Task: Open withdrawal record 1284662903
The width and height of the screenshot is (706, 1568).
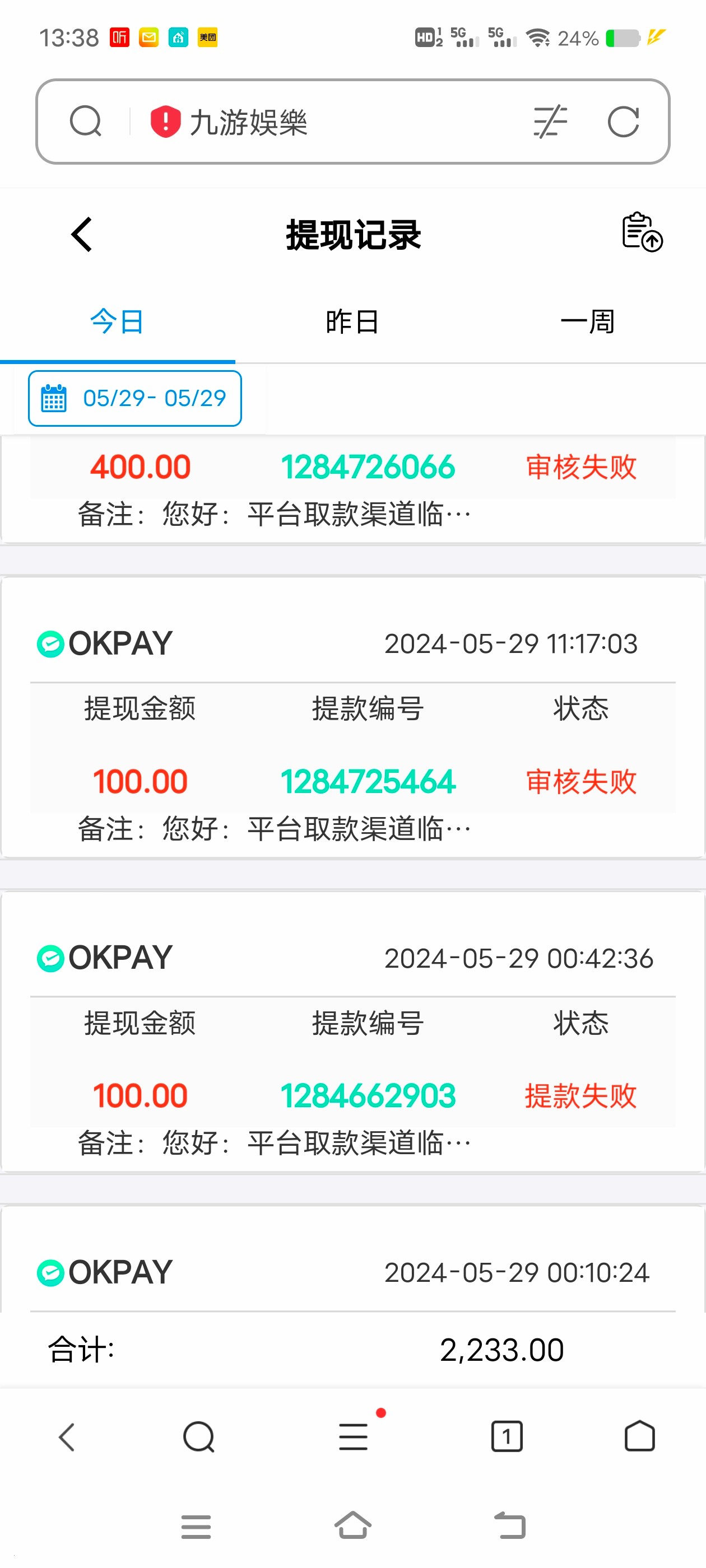Action: click(x=368, y=1096)
